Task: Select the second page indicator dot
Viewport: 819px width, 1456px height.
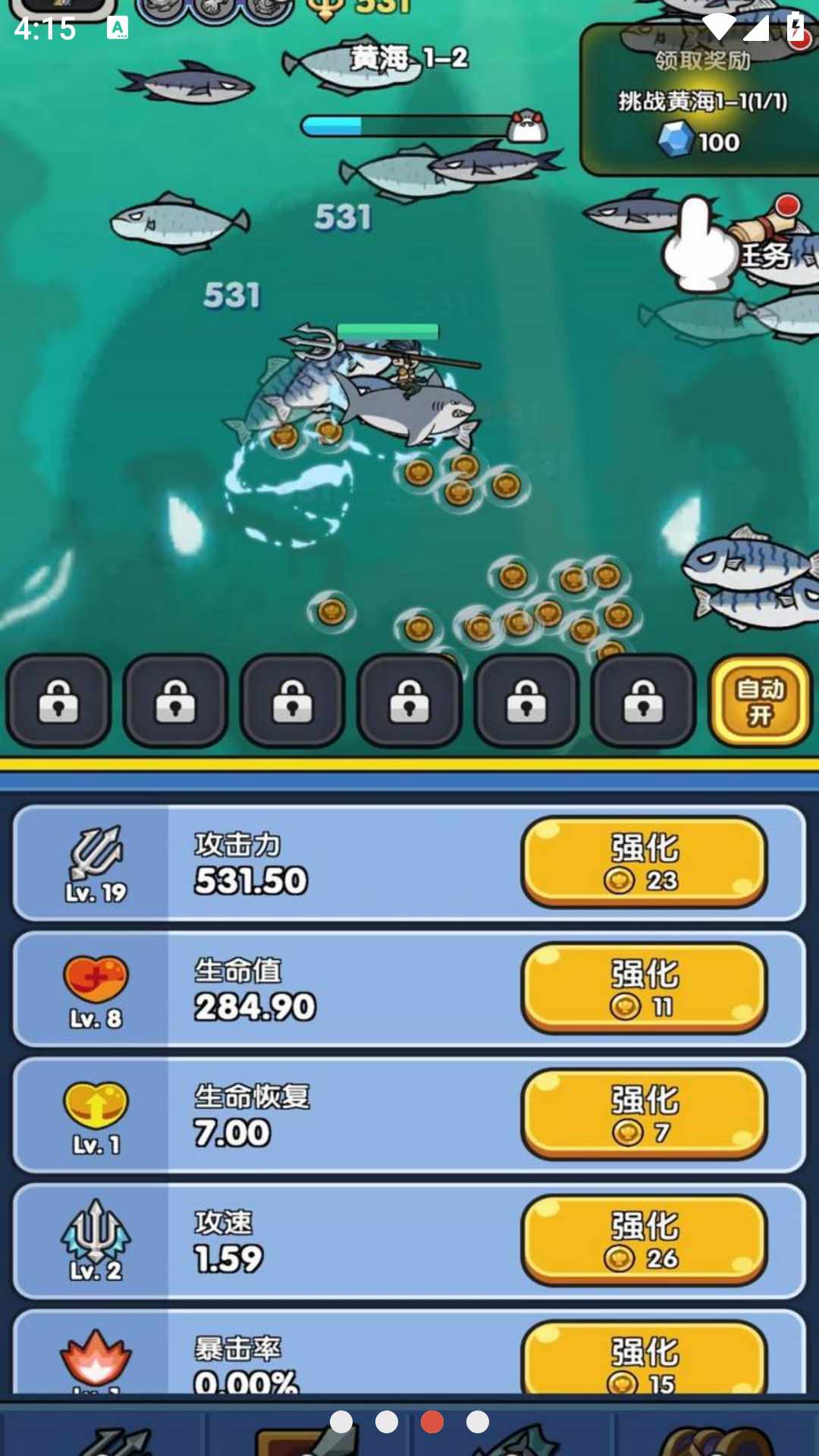Action: tap(387, 1422)
